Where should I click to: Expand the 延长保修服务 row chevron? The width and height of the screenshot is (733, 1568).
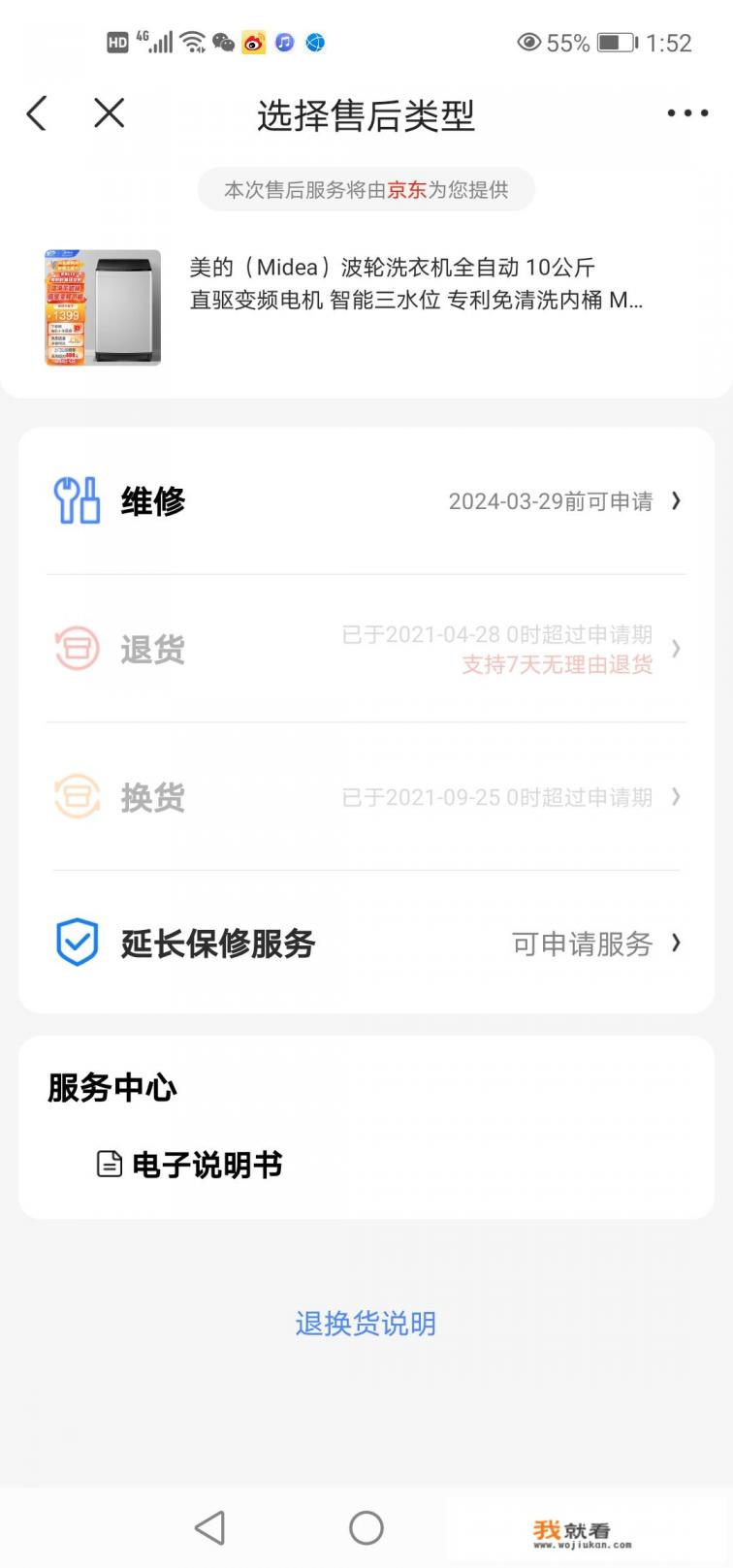coord(677,942)
